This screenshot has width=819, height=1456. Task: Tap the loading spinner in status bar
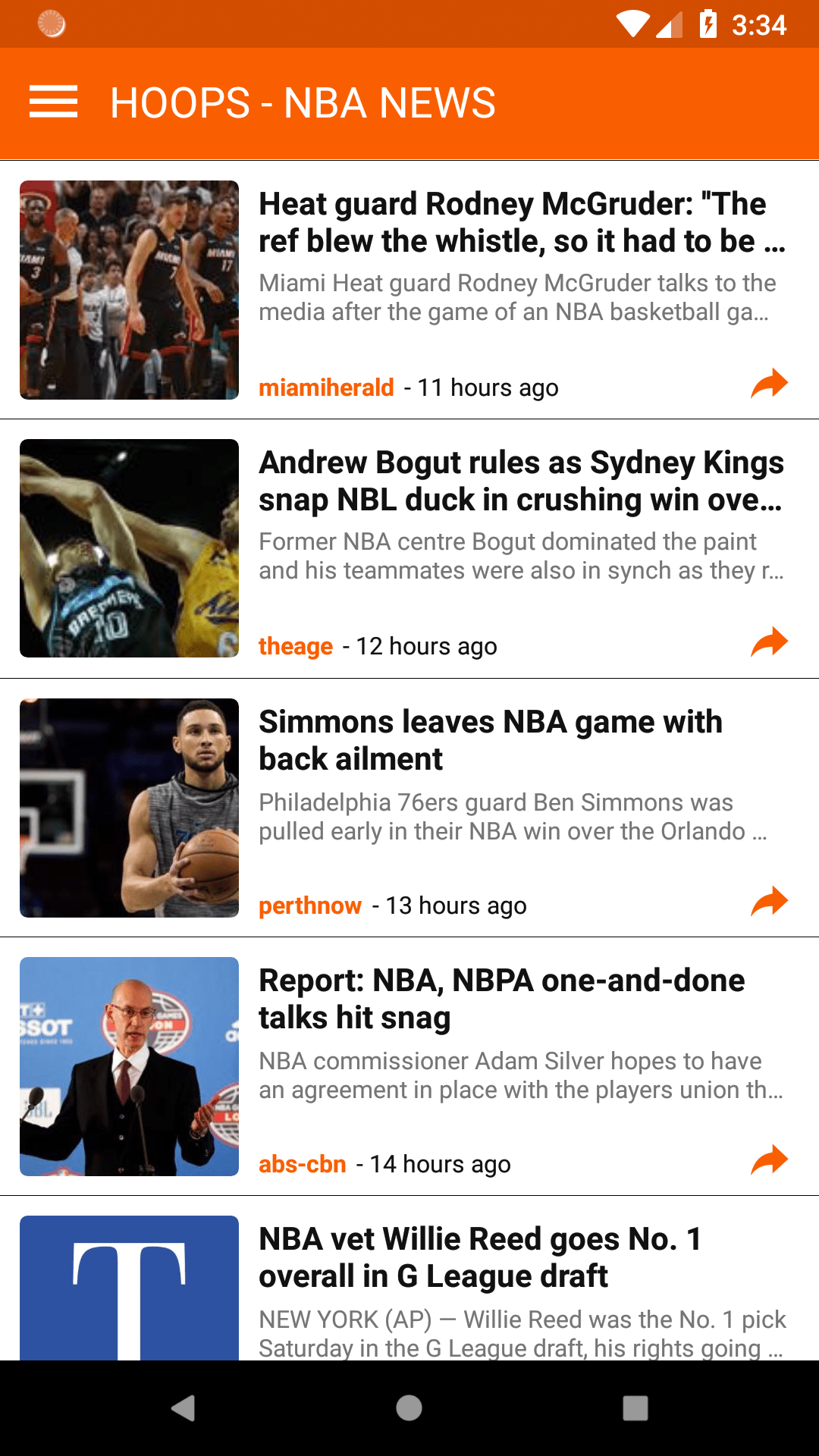point(49,25)
